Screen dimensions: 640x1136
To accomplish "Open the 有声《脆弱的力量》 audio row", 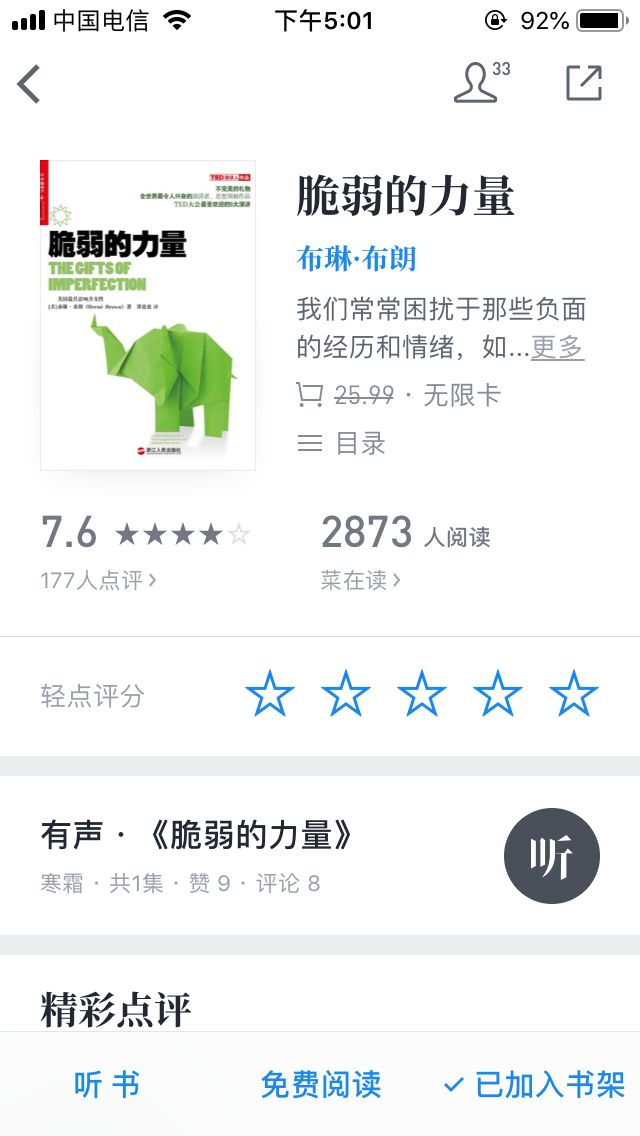I will pos(320,856).
